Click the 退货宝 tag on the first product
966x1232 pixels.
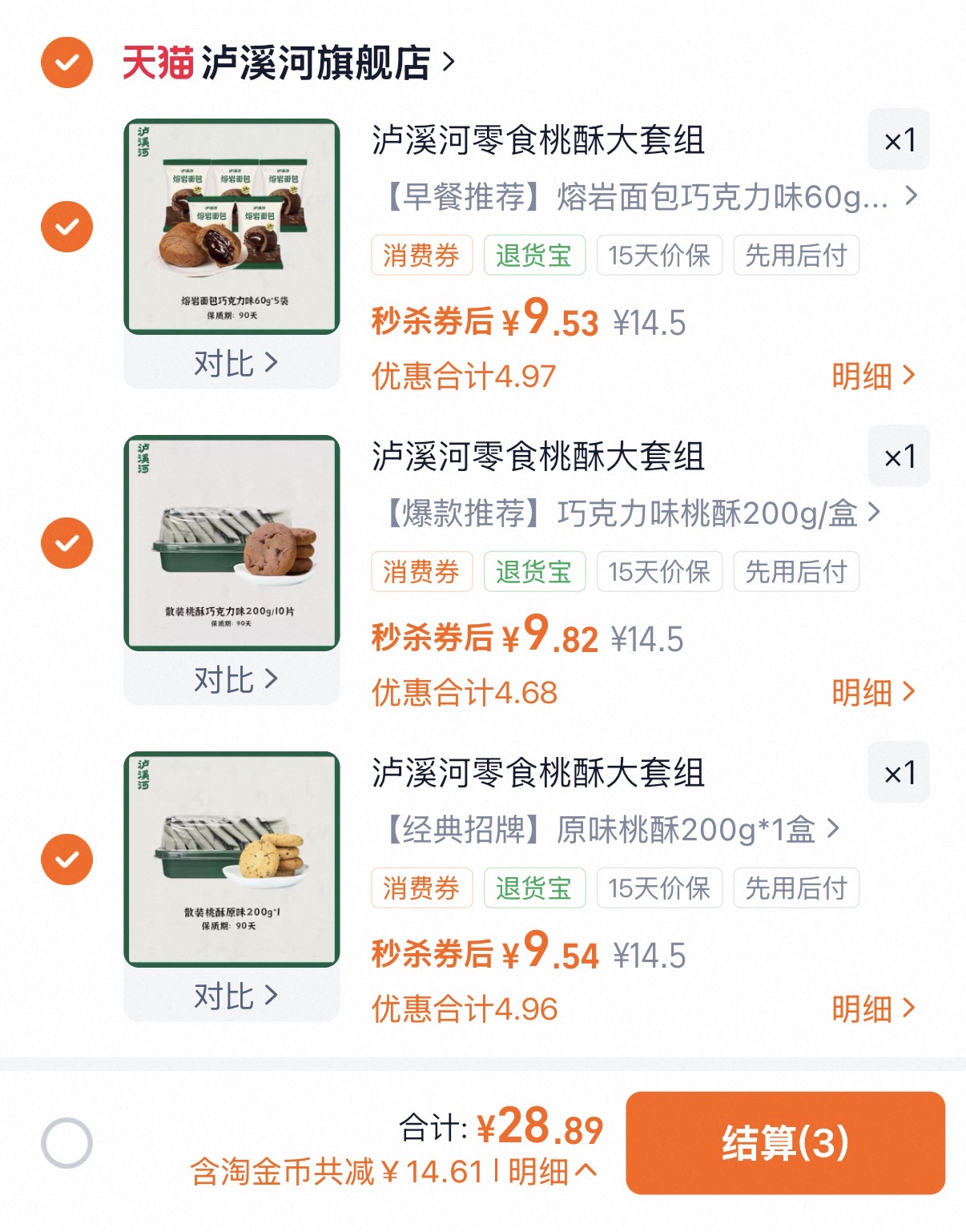coord(534,255)
